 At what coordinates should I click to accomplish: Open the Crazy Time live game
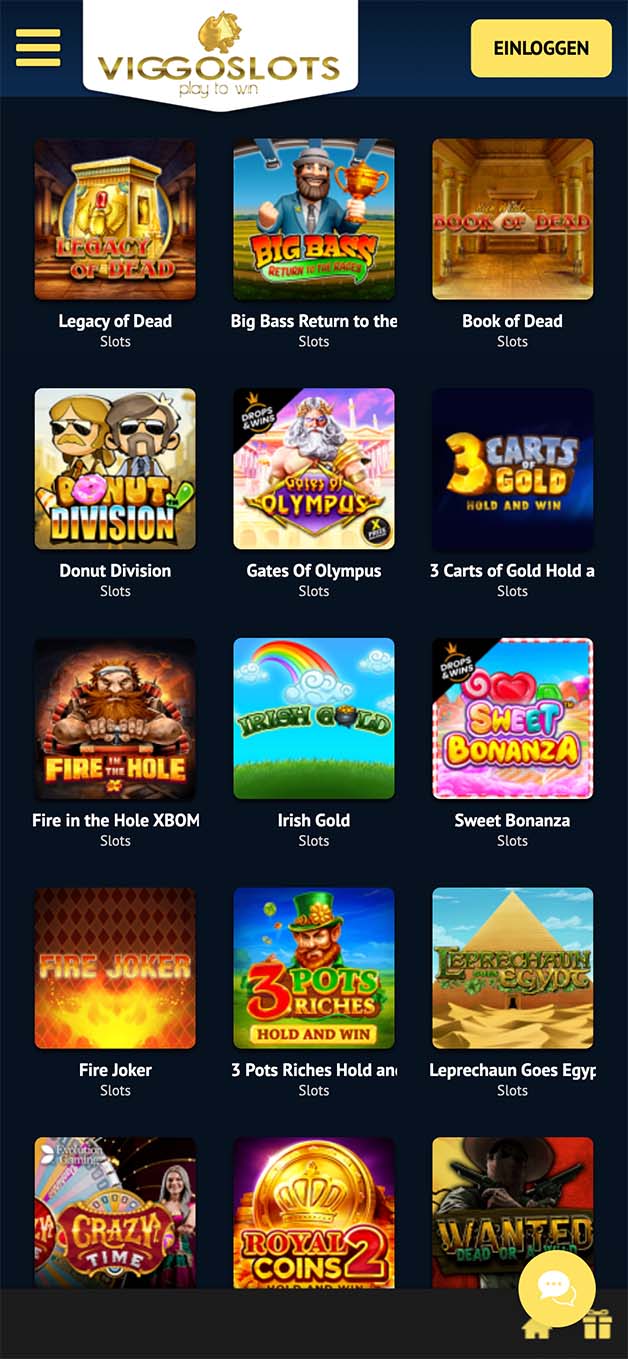pos(115,1212)
